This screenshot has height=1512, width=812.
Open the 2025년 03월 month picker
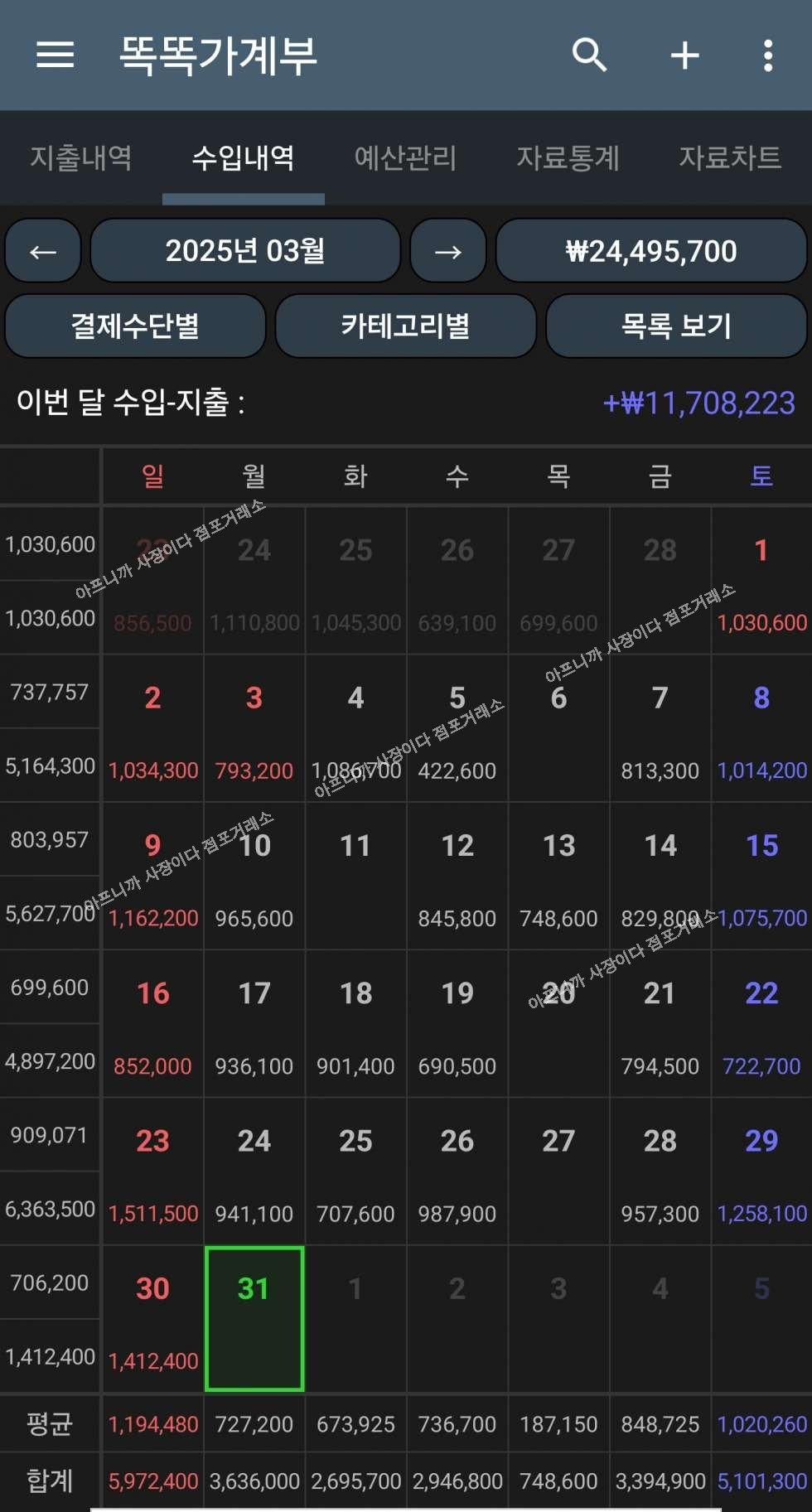point(245,251)
